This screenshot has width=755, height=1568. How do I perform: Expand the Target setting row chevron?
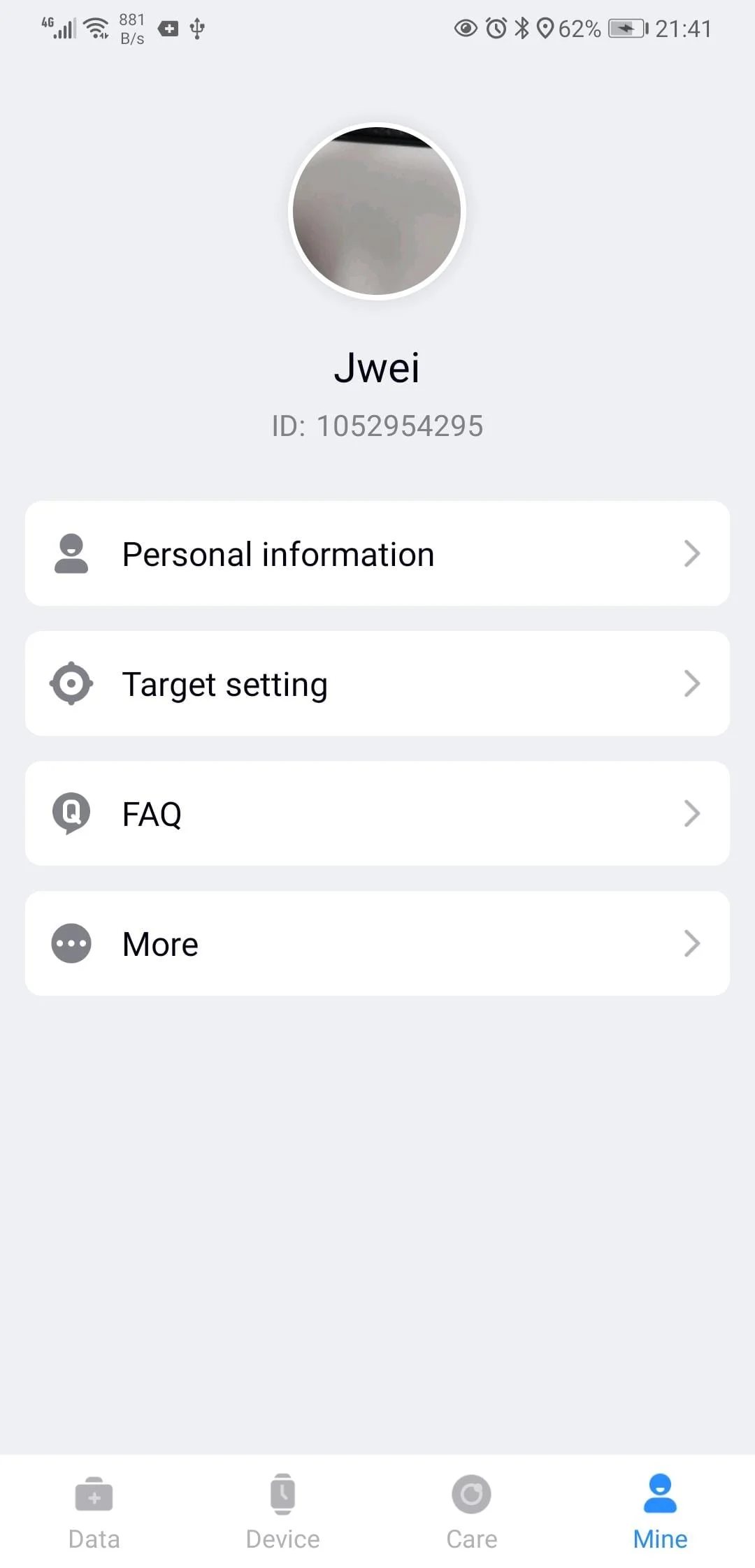pos(693,683)
